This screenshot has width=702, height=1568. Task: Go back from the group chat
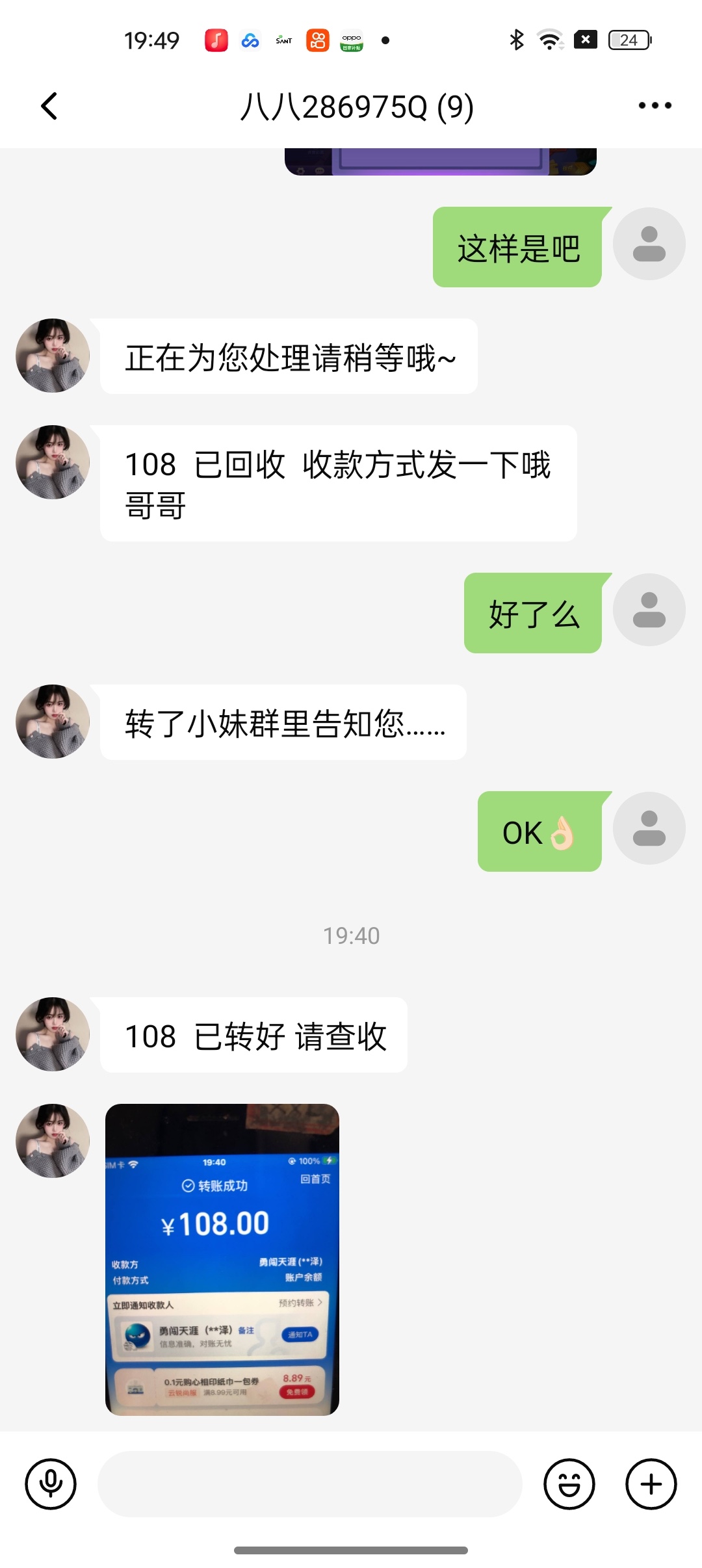(49, 106)
